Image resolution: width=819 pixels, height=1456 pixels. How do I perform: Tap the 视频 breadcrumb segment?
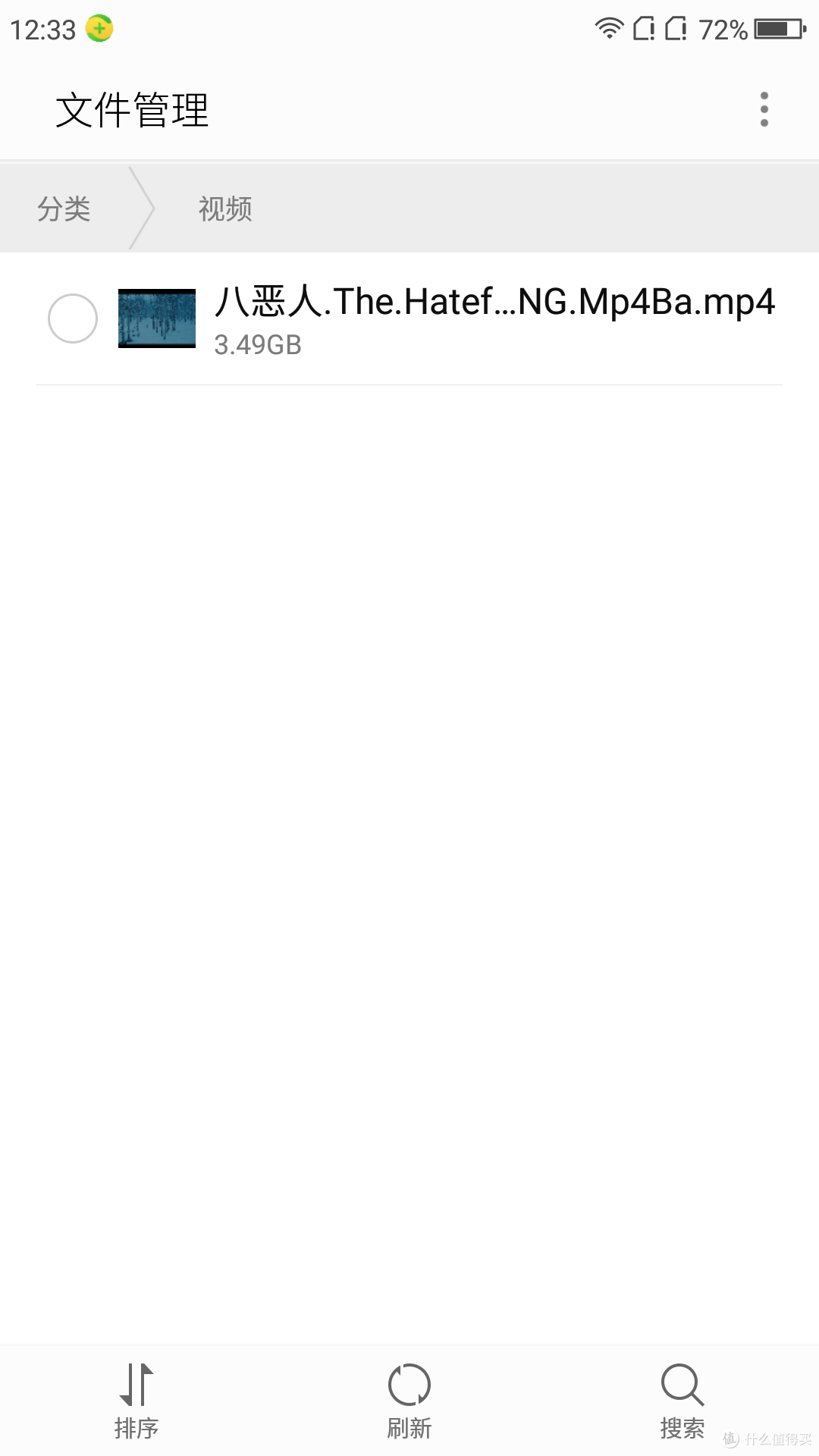(x=225, y=209)
